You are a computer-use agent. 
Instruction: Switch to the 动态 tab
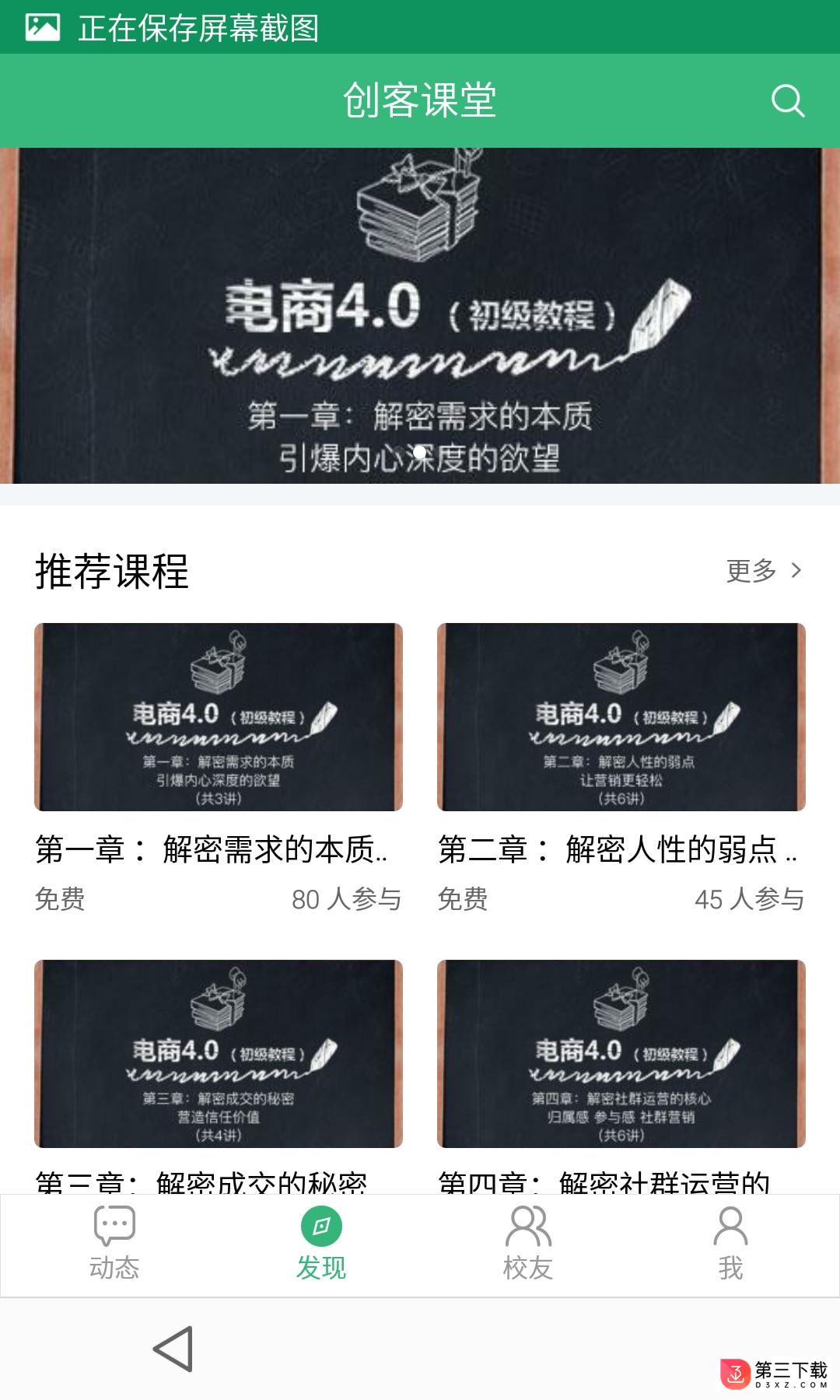tap(114, 1244)
